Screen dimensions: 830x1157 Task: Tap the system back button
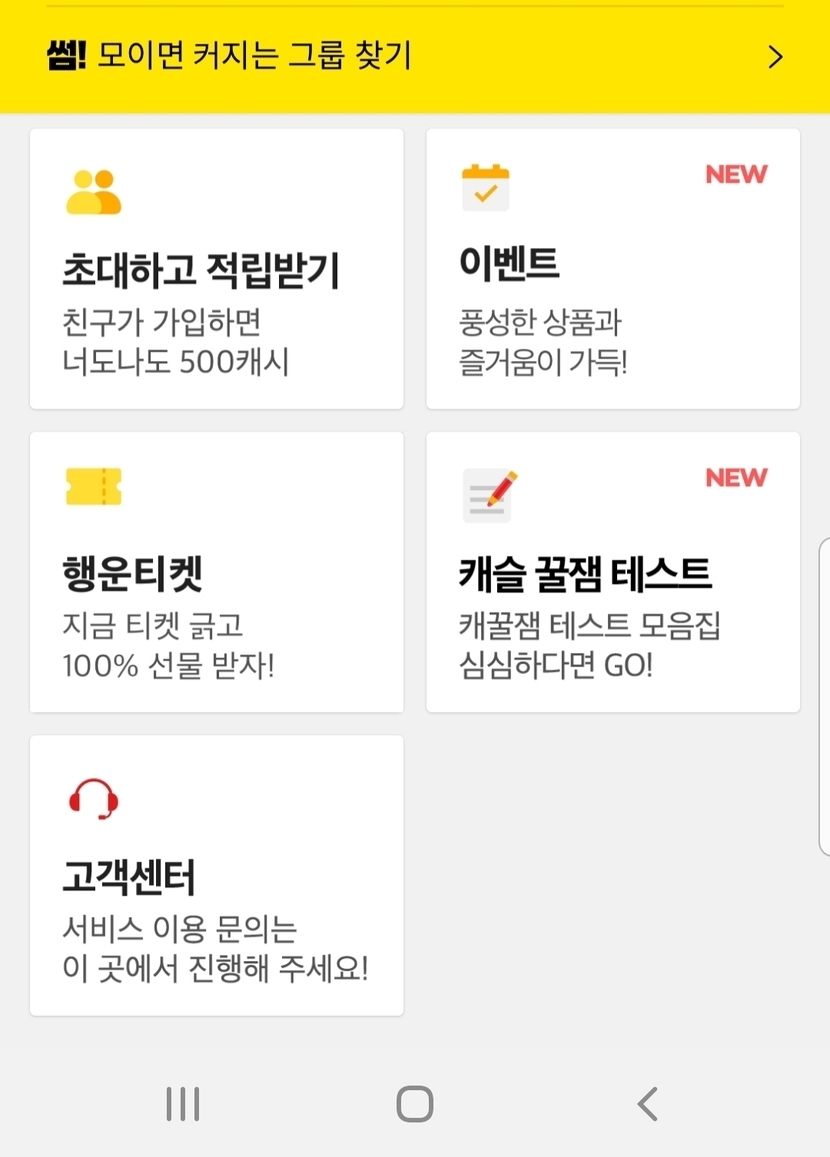647,1104
